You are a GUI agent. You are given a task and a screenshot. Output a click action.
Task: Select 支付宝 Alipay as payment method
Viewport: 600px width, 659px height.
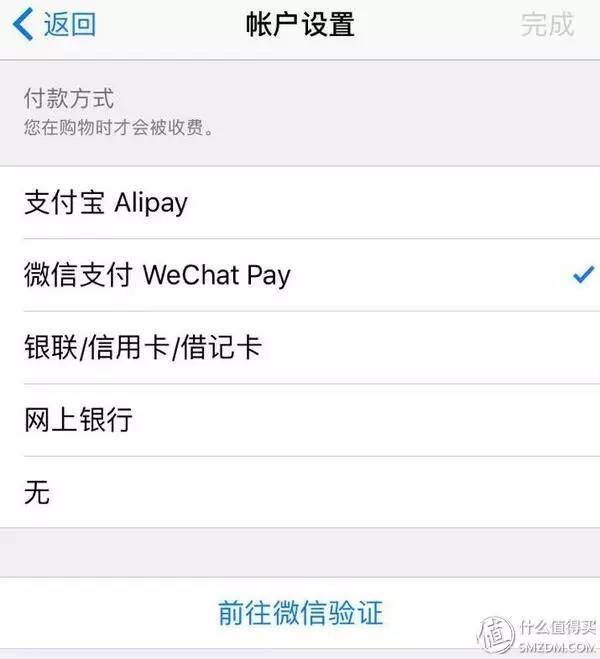pos(106,203)
